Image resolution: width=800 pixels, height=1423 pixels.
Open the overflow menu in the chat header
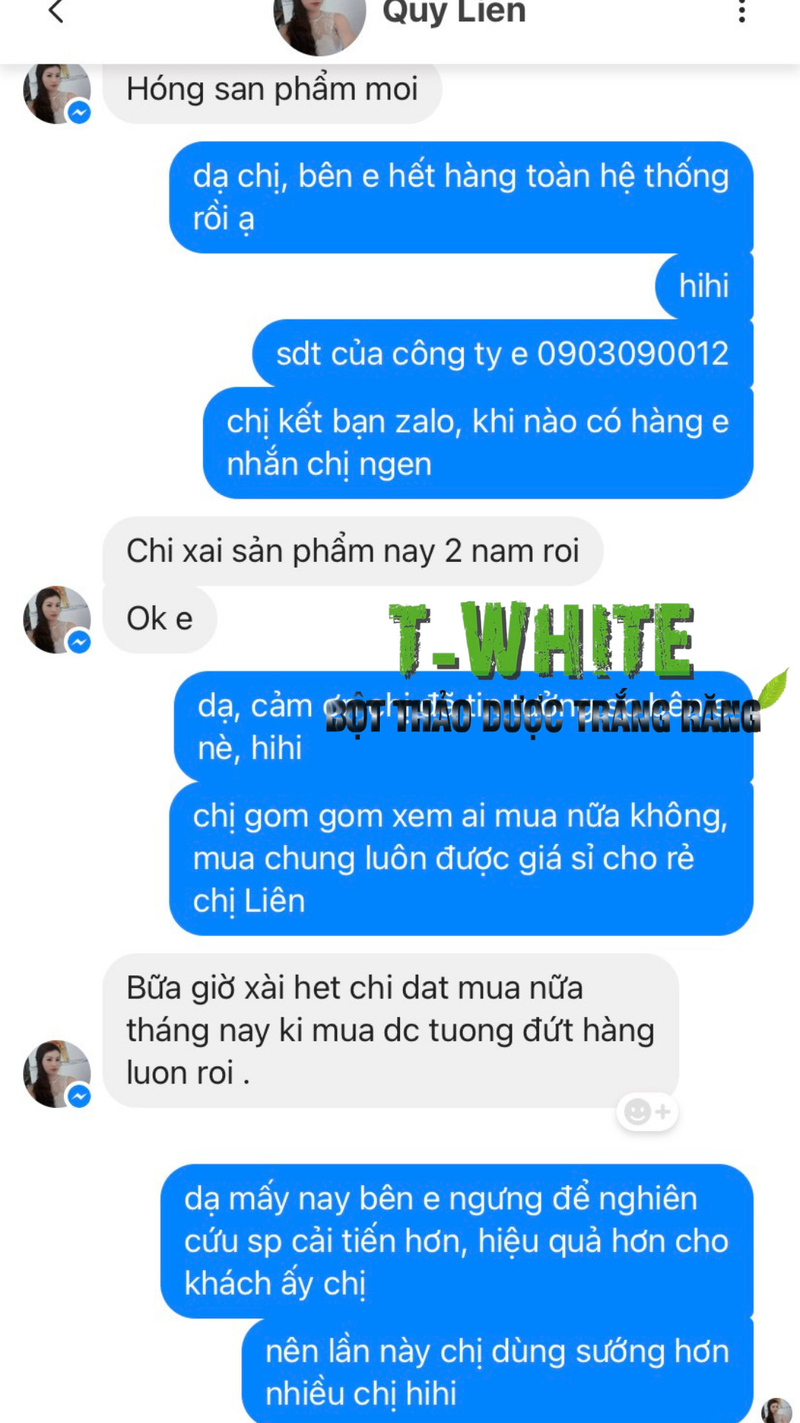(741, 13)
